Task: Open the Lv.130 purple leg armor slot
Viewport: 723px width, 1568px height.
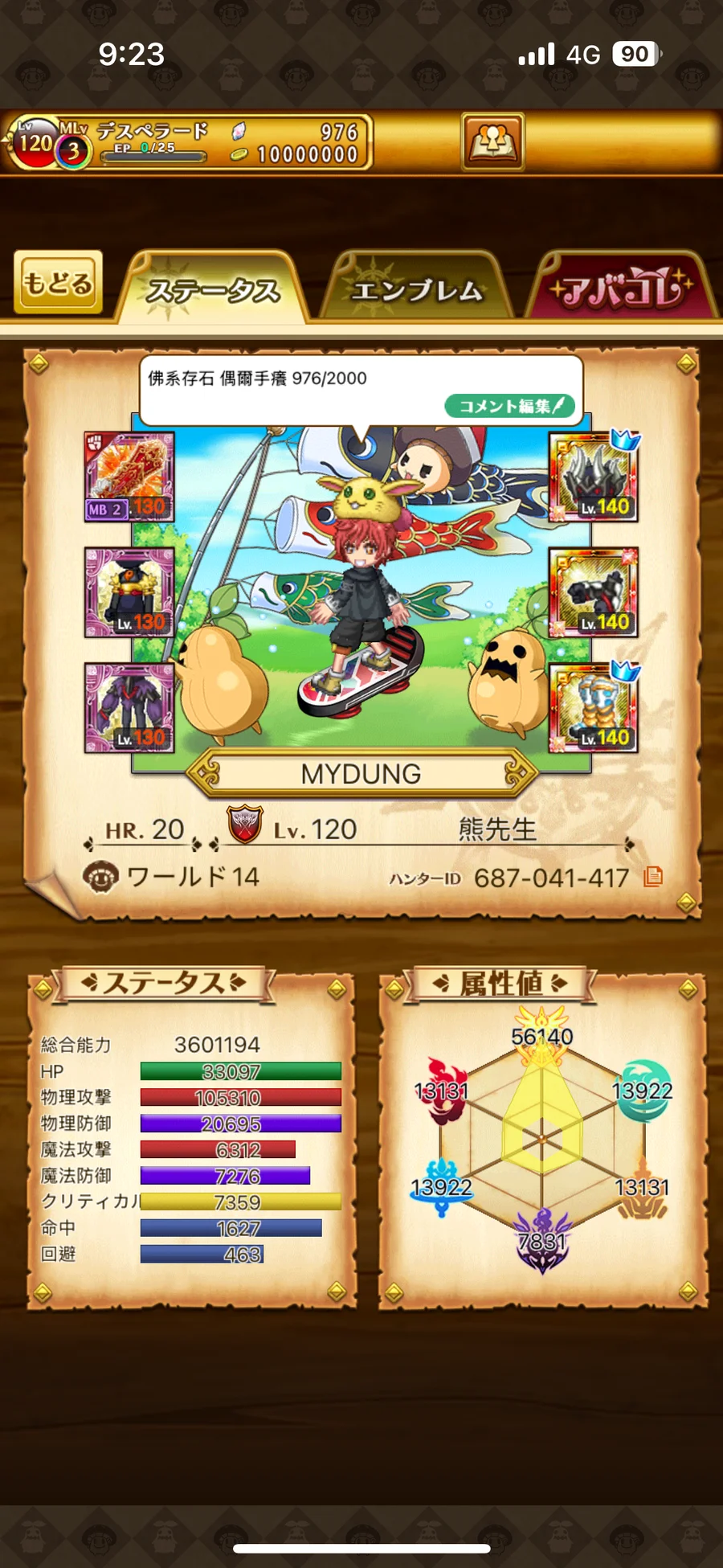Action: coord(129,707)
